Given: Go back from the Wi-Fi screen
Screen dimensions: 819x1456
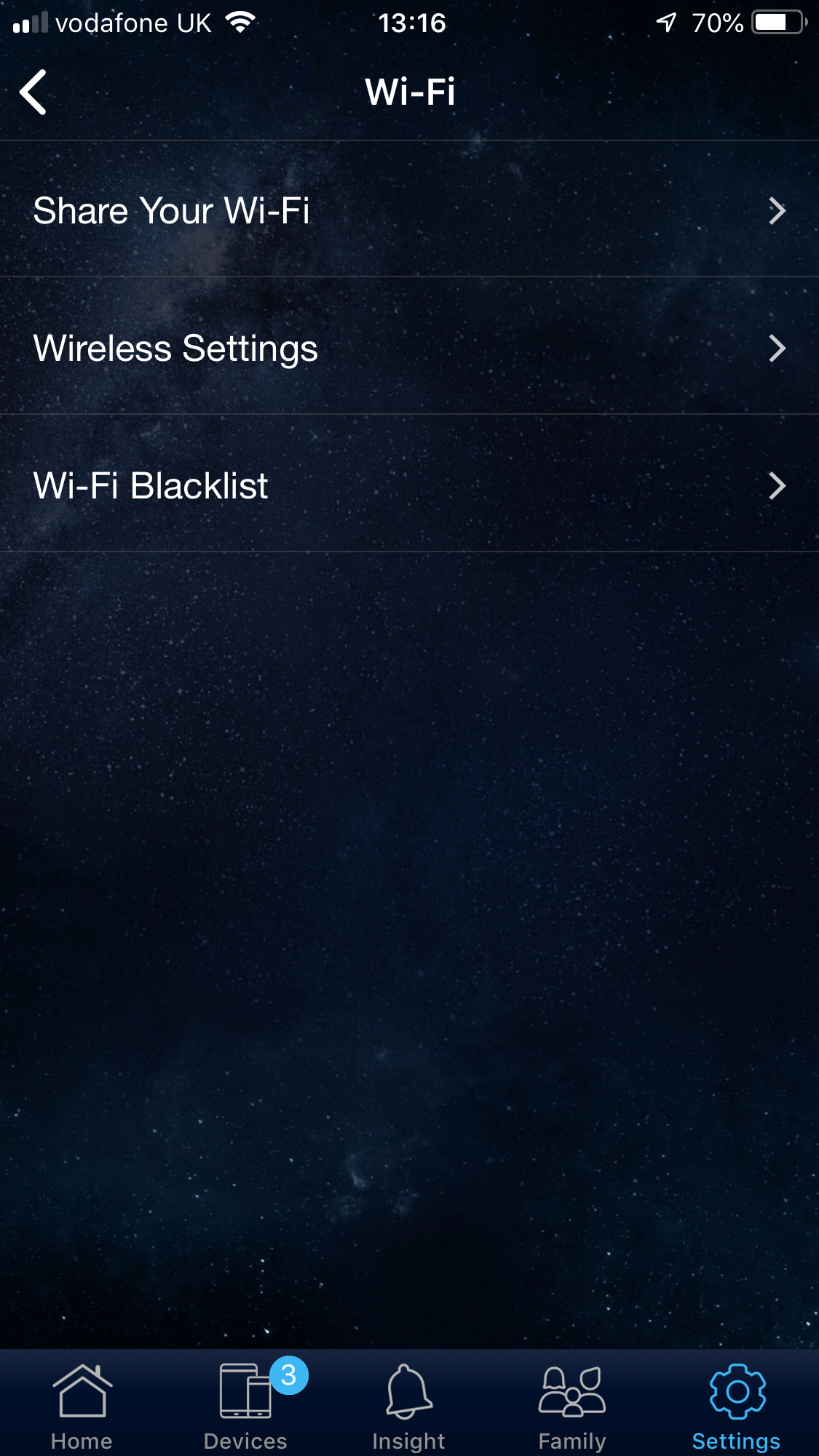Looking at the screenshot, I should click(x=33, y=92).
